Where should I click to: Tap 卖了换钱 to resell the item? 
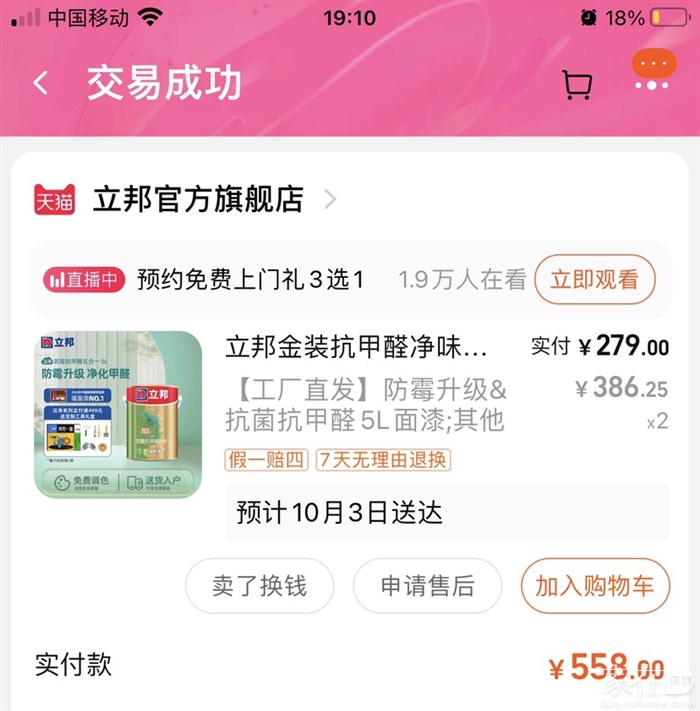click(x=259, y=586)
